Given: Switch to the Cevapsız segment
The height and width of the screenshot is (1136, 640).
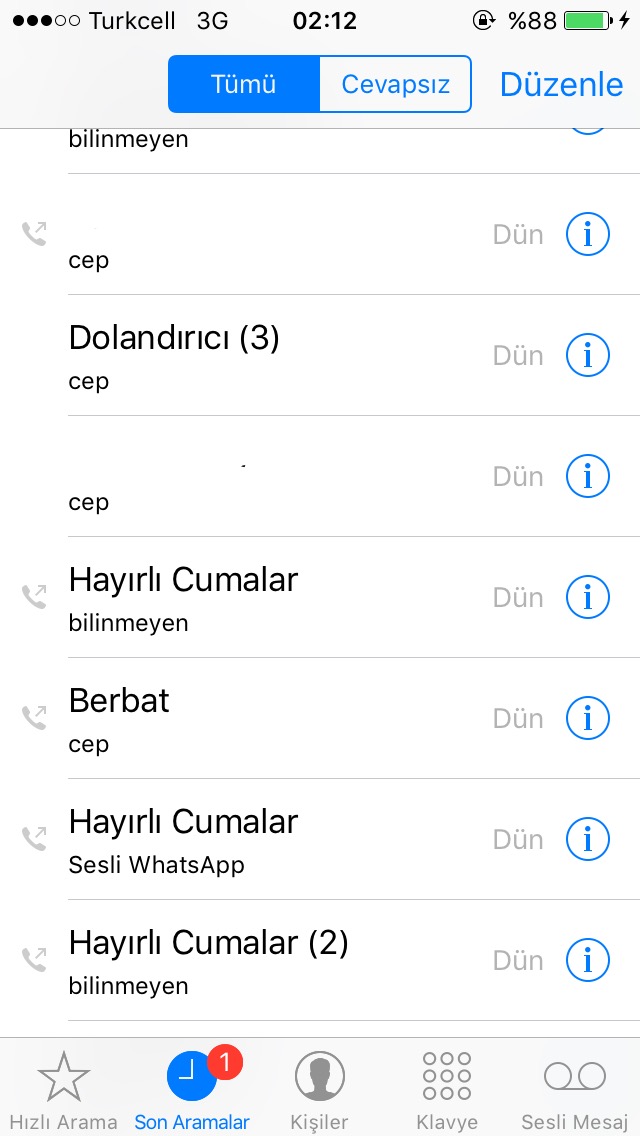Looking at the screenshot, I should pyautogui.click(x=395, y=84).
